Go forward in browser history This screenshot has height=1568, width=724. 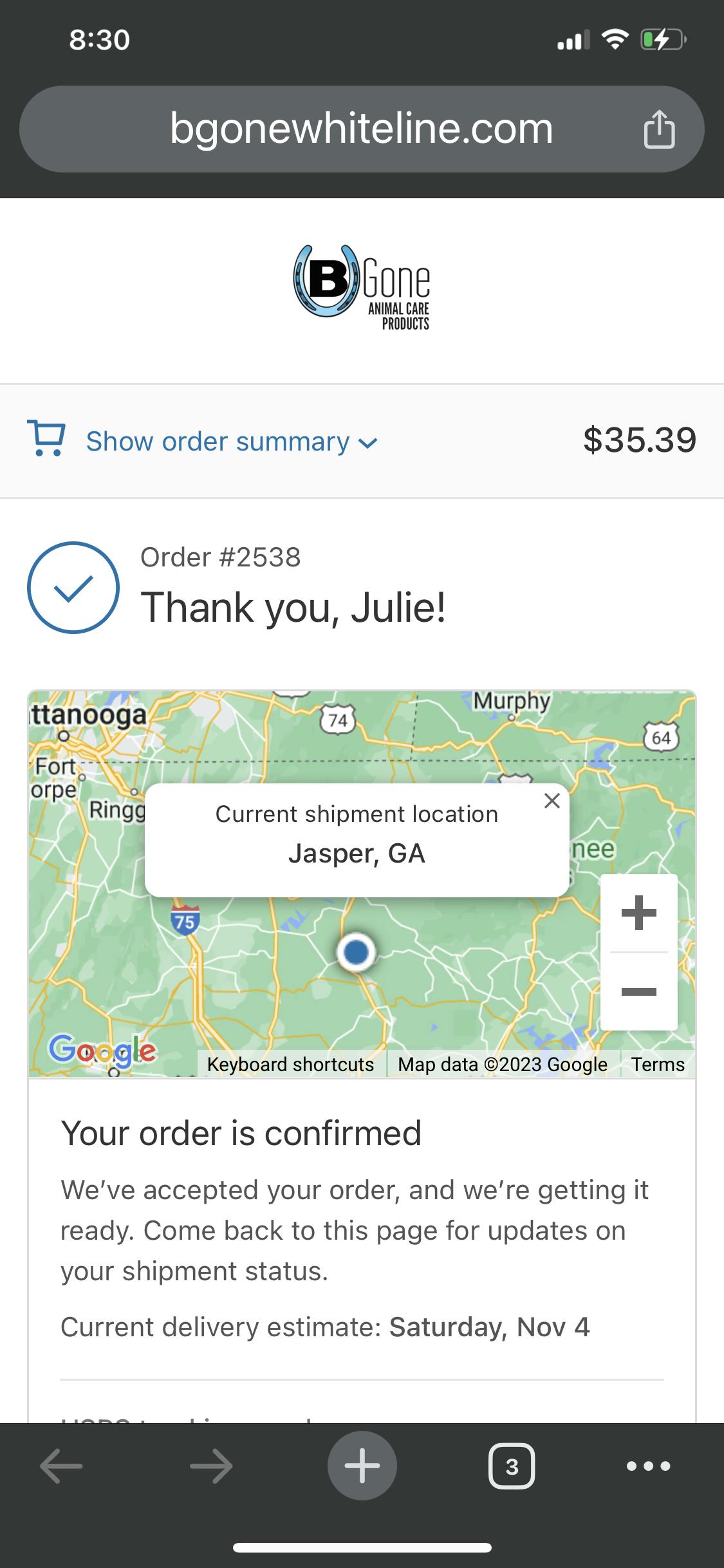(211, 1466)
